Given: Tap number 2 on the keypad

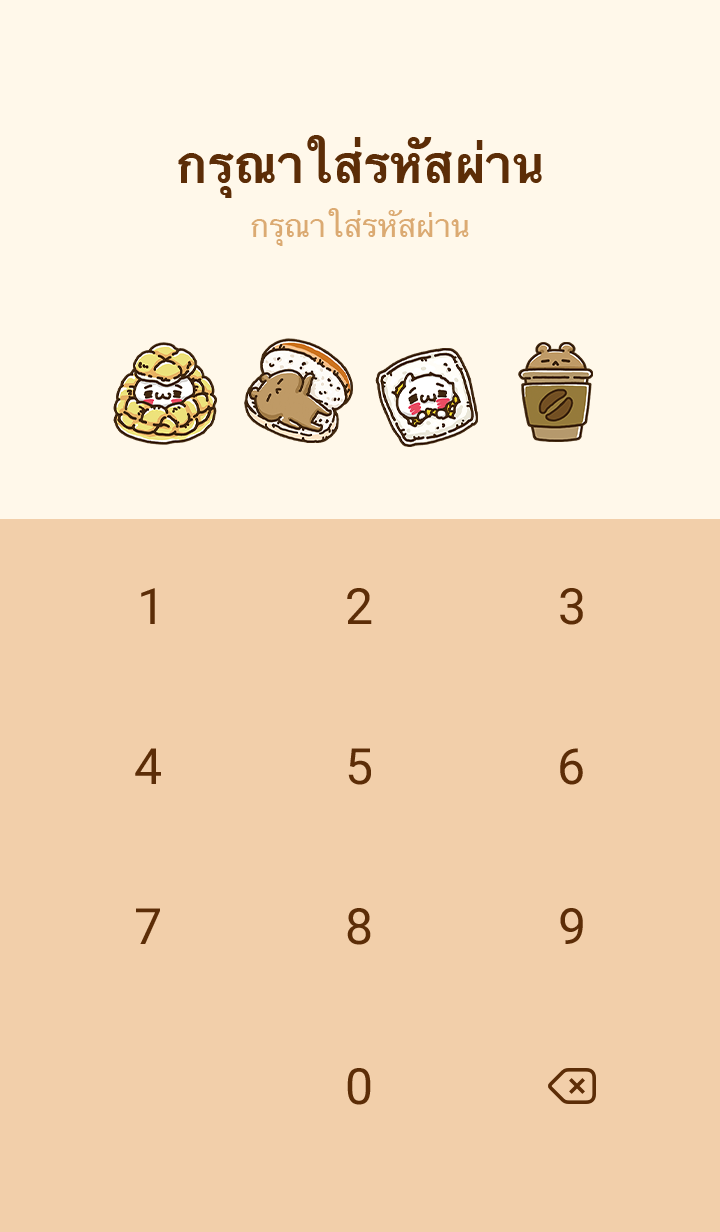Looking at the screenshot, I should (359, 607).
